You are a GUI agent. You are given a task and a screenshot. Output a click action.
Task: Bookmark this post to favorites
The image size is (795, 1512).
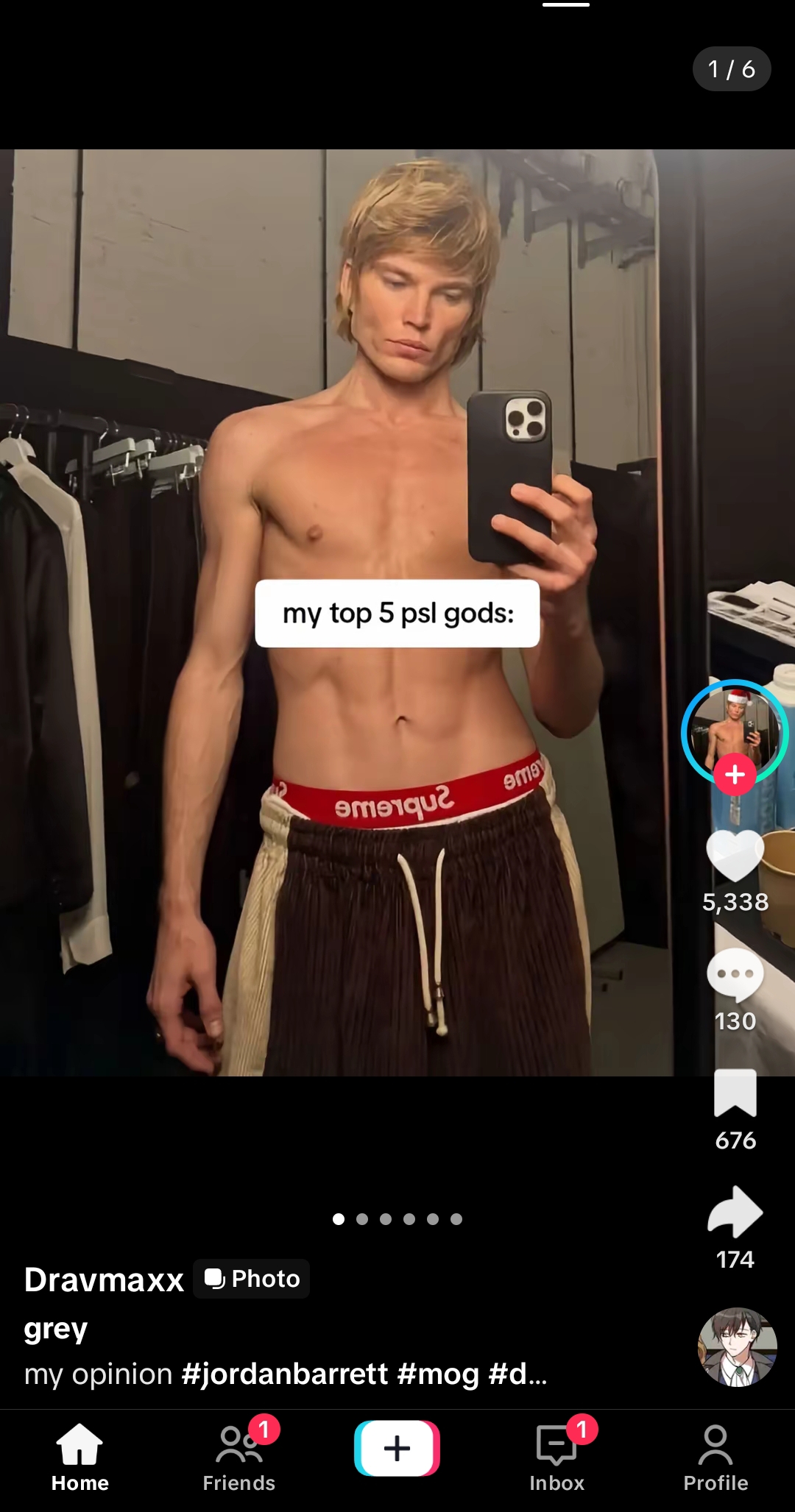[x=735, y=1093]
